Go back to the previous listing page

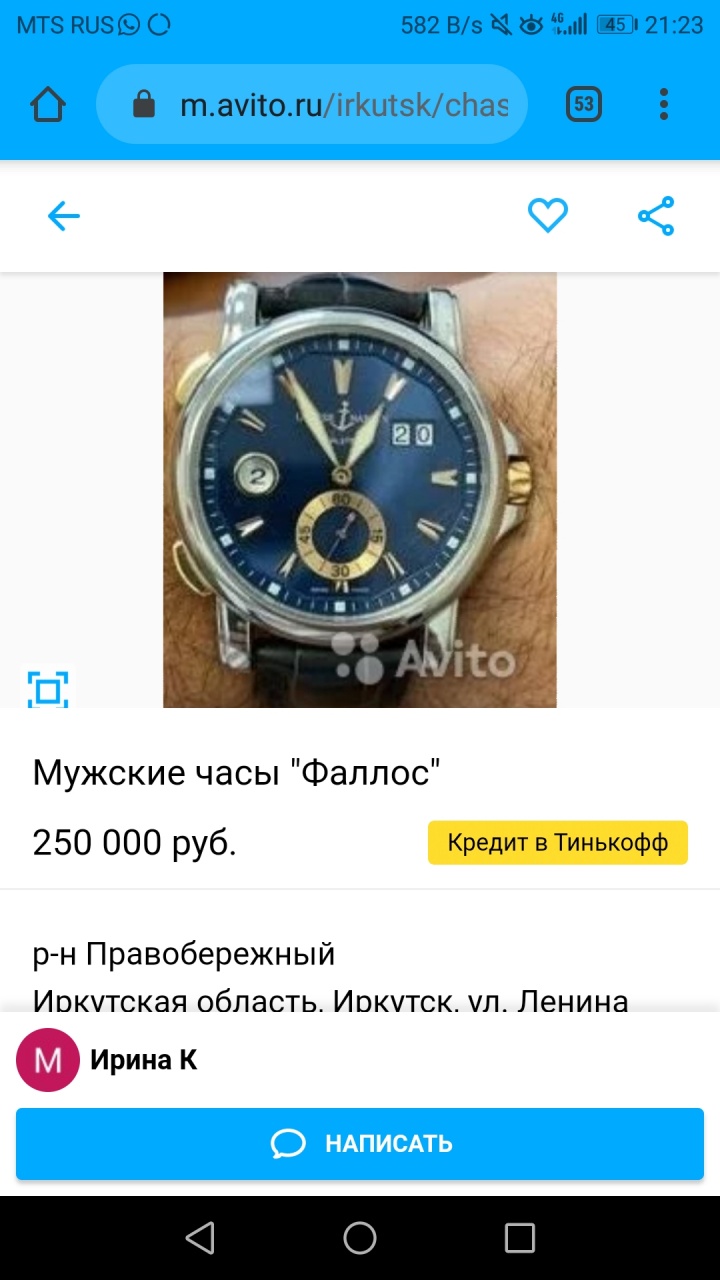click(x=64, y=216)
